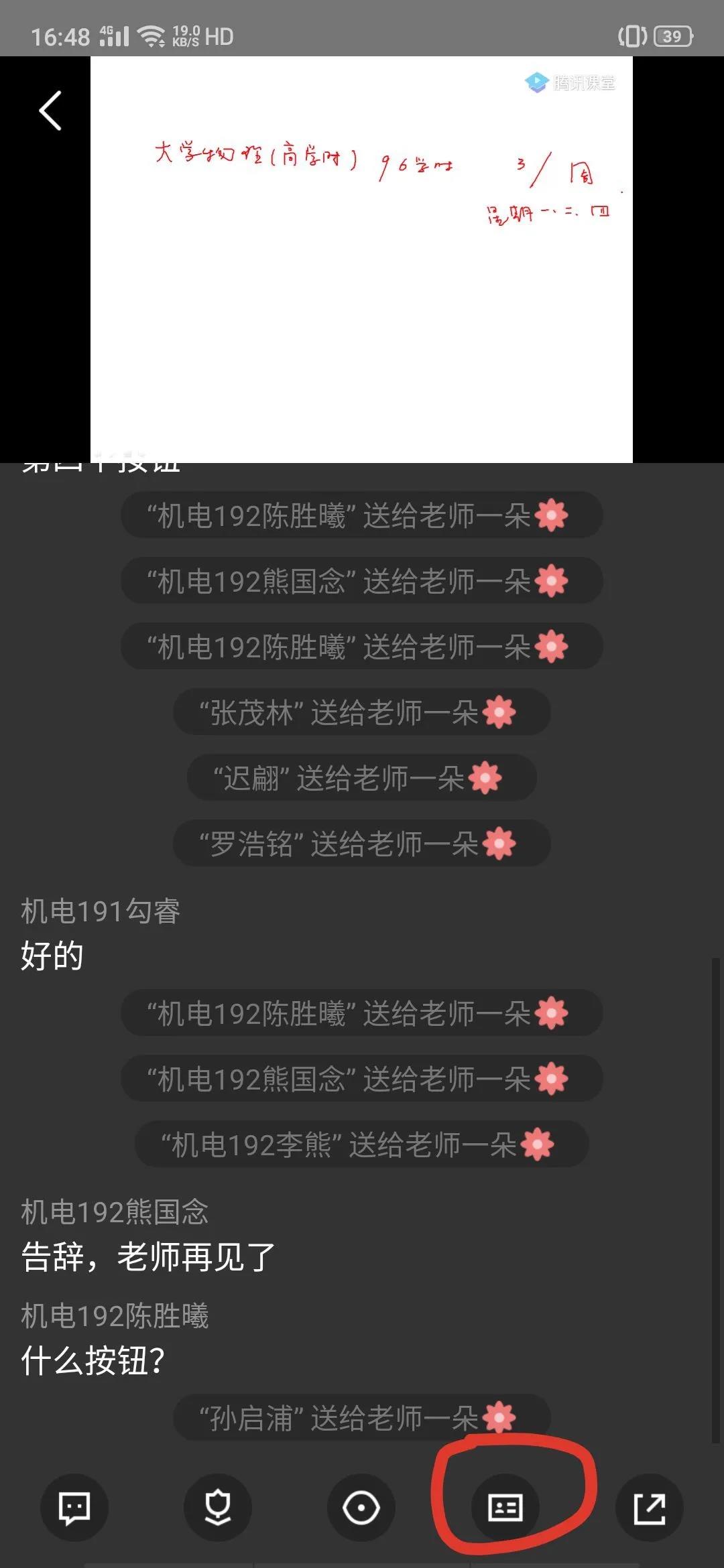Tap the circular target icon in bottom bar

(x=361, y=1508)
